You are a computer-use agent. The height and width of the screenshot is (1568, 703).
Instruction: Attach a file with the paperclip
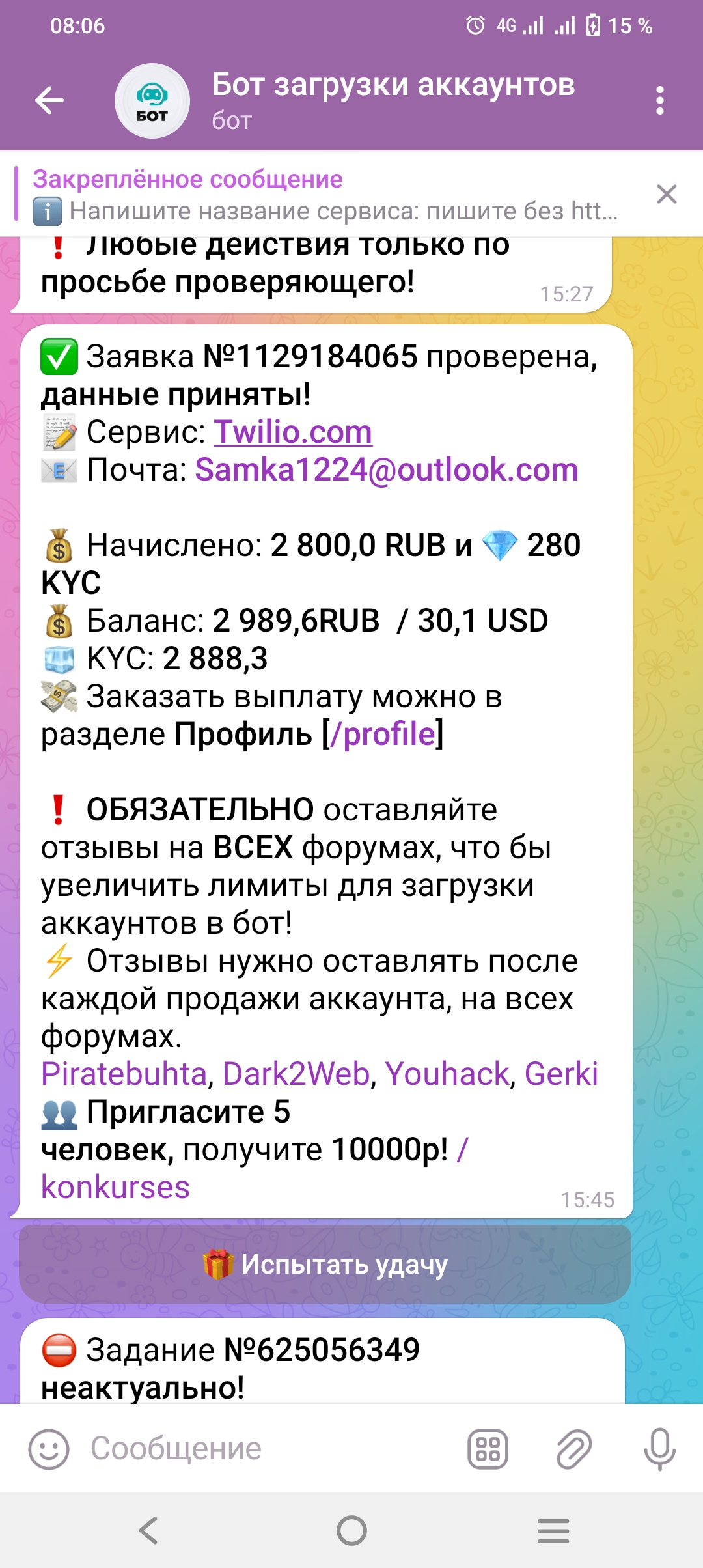(574, 1449)
